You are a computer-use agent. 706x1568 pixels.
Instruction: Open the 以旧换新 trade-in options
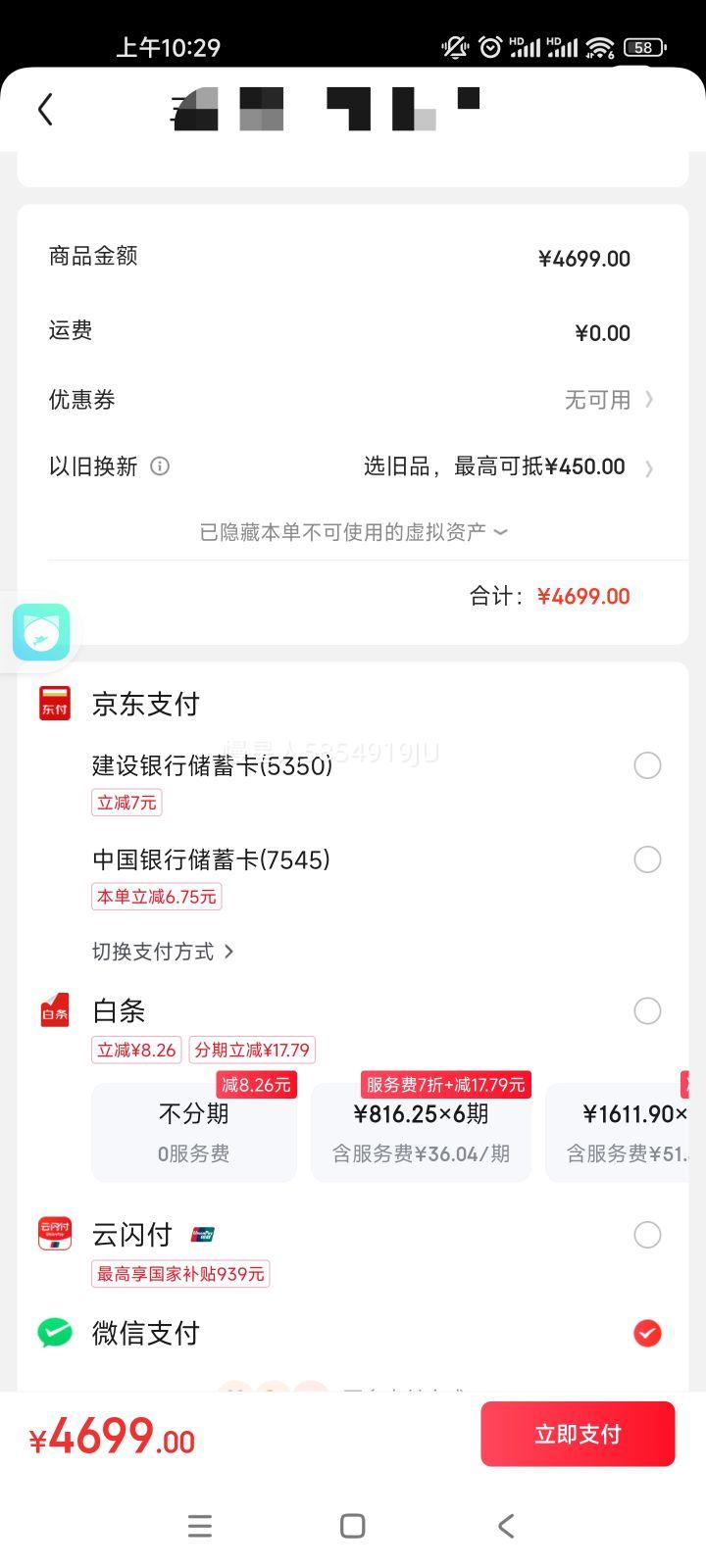(x=353, y=466)
